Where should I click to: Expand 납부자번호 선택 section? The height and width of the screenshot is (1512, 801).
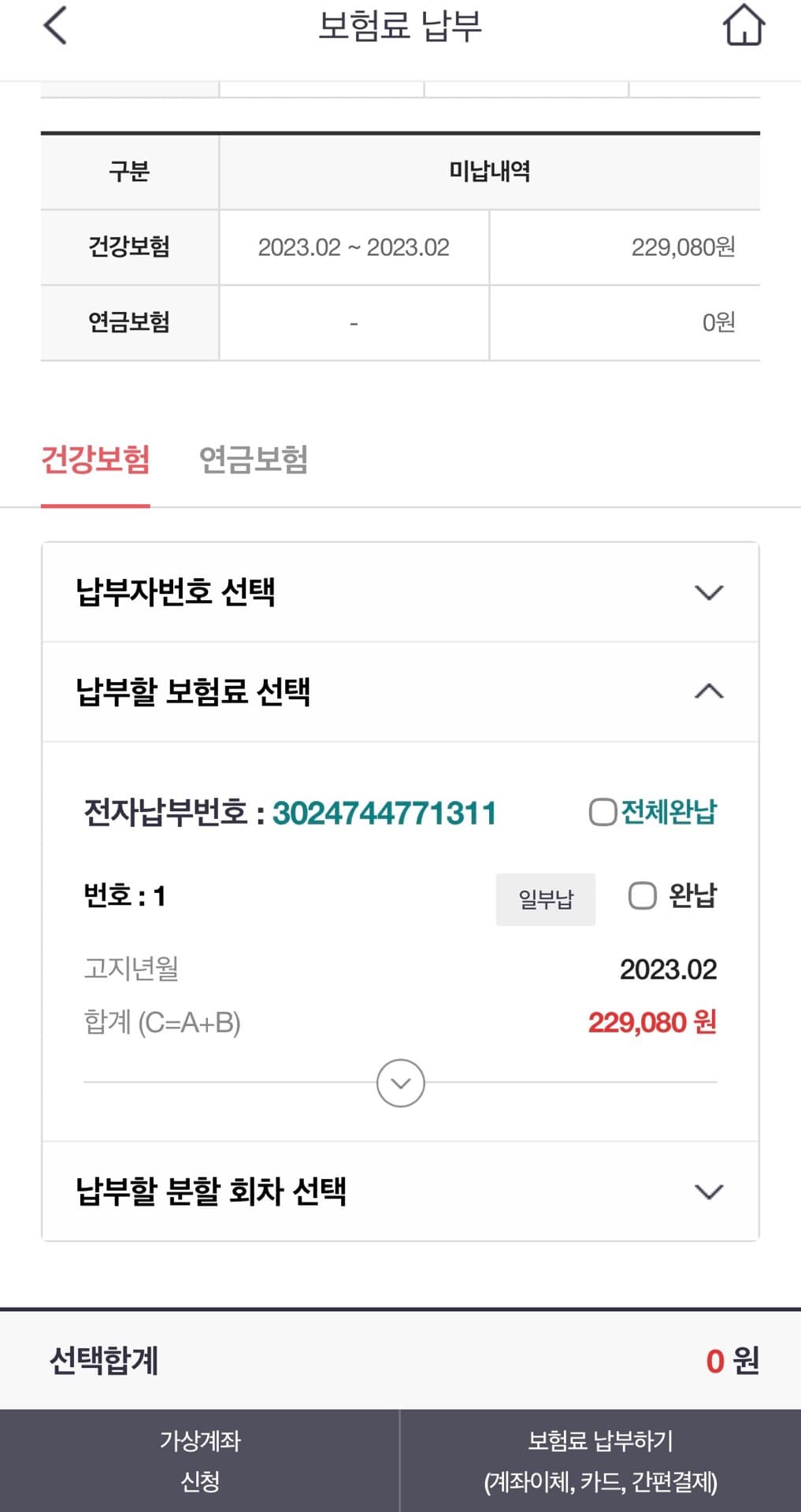pyautogui.click(x=708, y=592)
